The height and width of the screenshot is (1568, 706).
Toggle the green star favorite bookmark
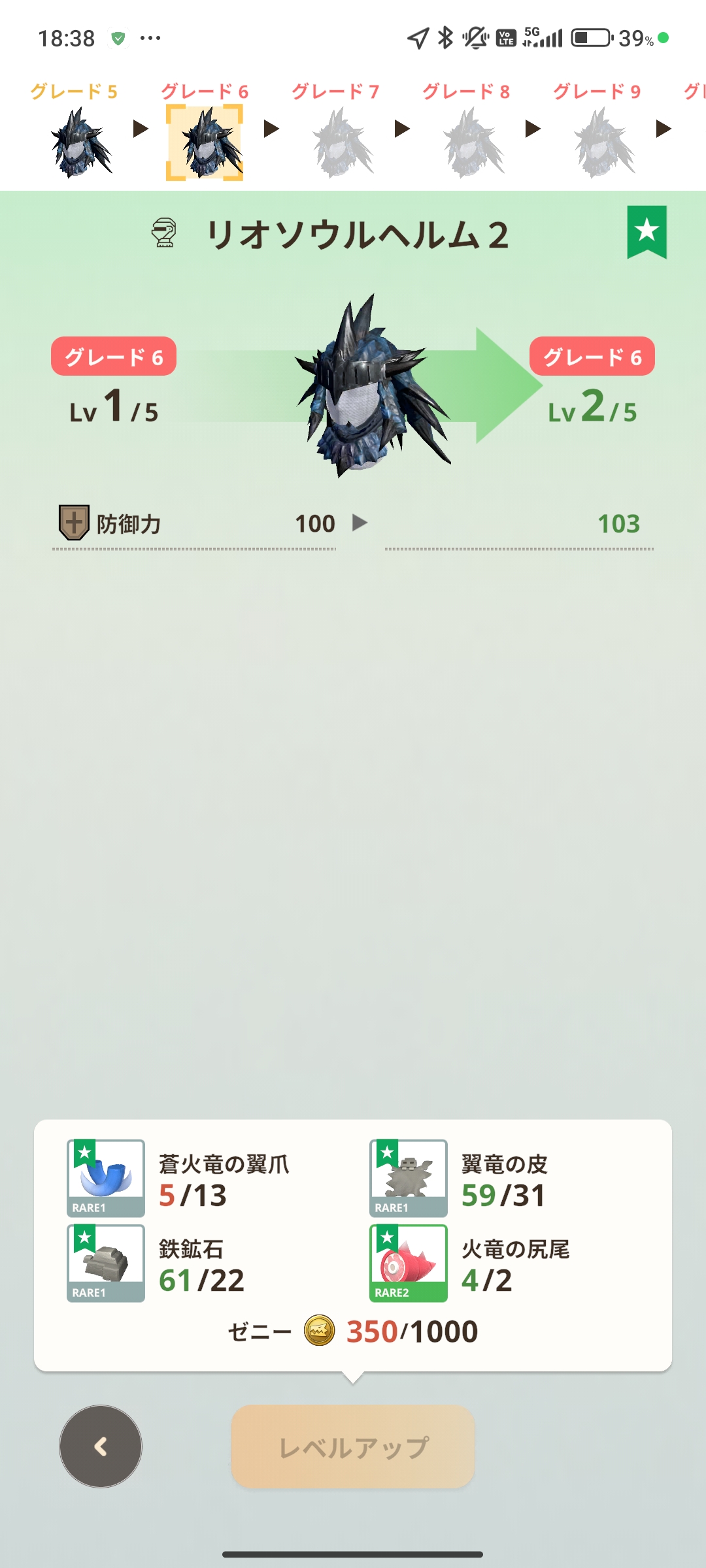(x=647, y=232)
